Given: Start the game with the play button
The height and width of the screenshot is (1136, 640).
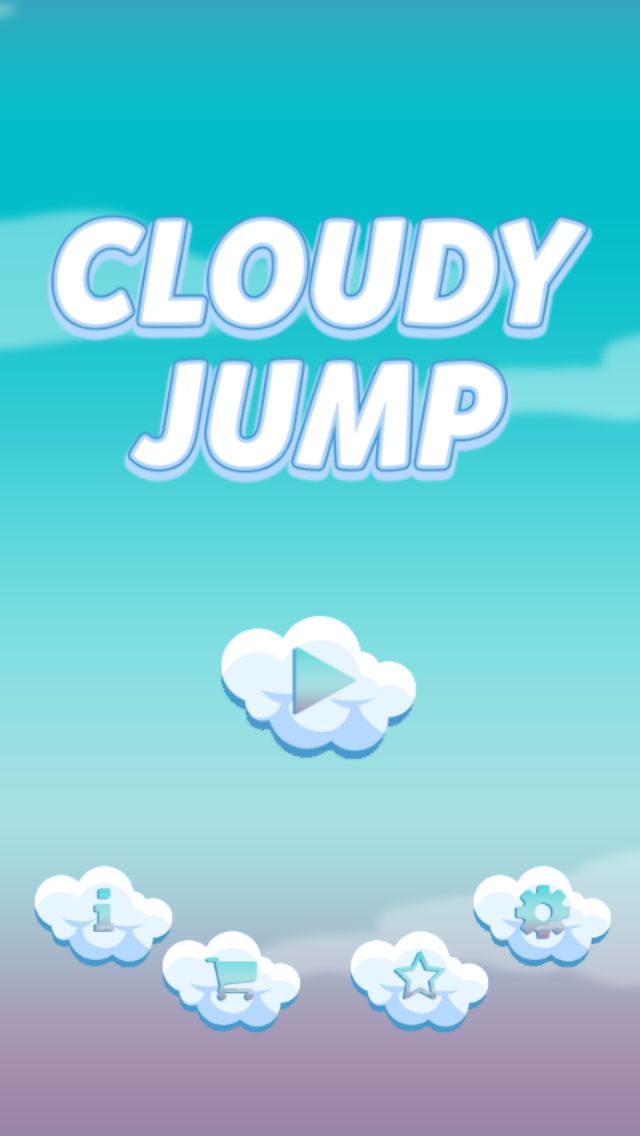Looking at the screenshot, I should [318, 682].
